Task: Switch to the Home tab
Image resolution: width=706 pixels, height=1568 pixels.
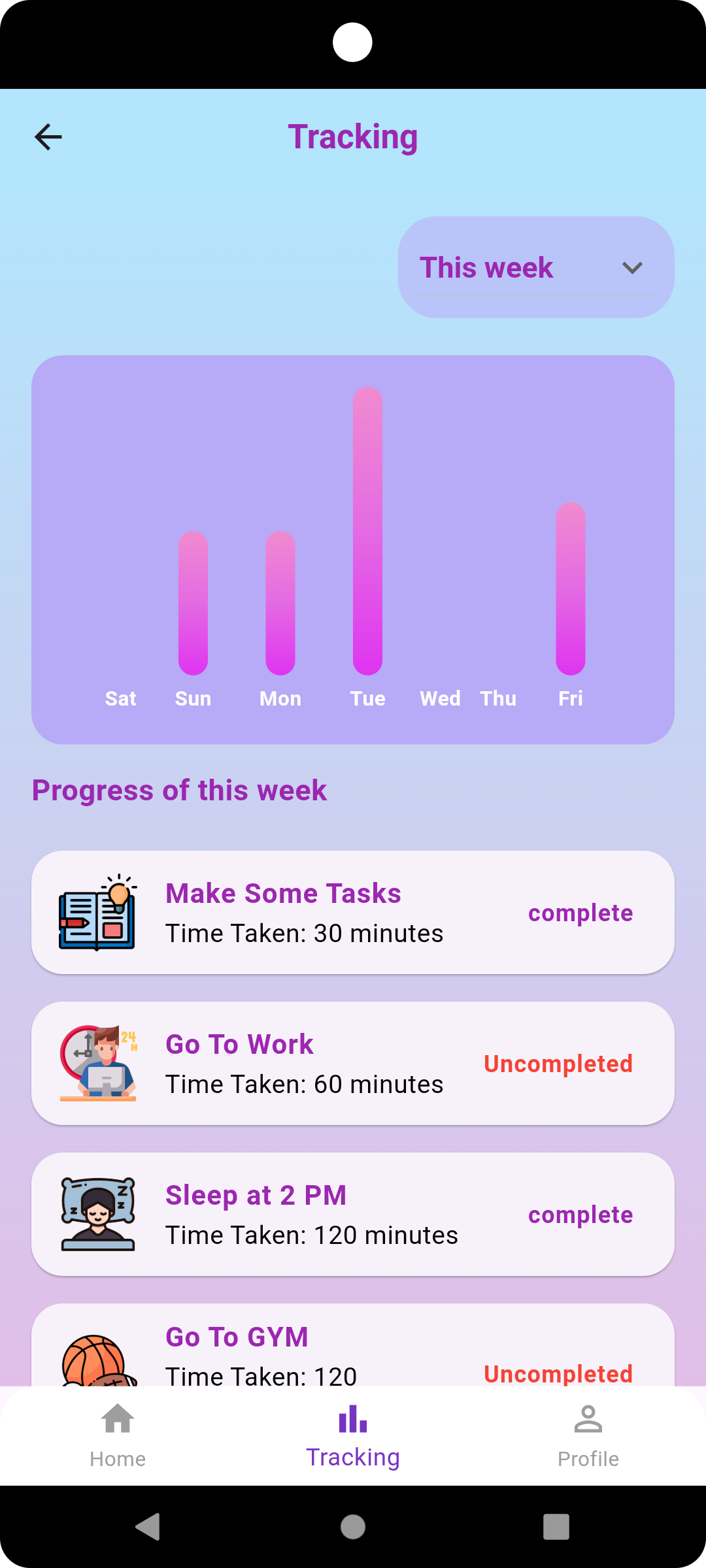Action: [x=118, y=1436]
